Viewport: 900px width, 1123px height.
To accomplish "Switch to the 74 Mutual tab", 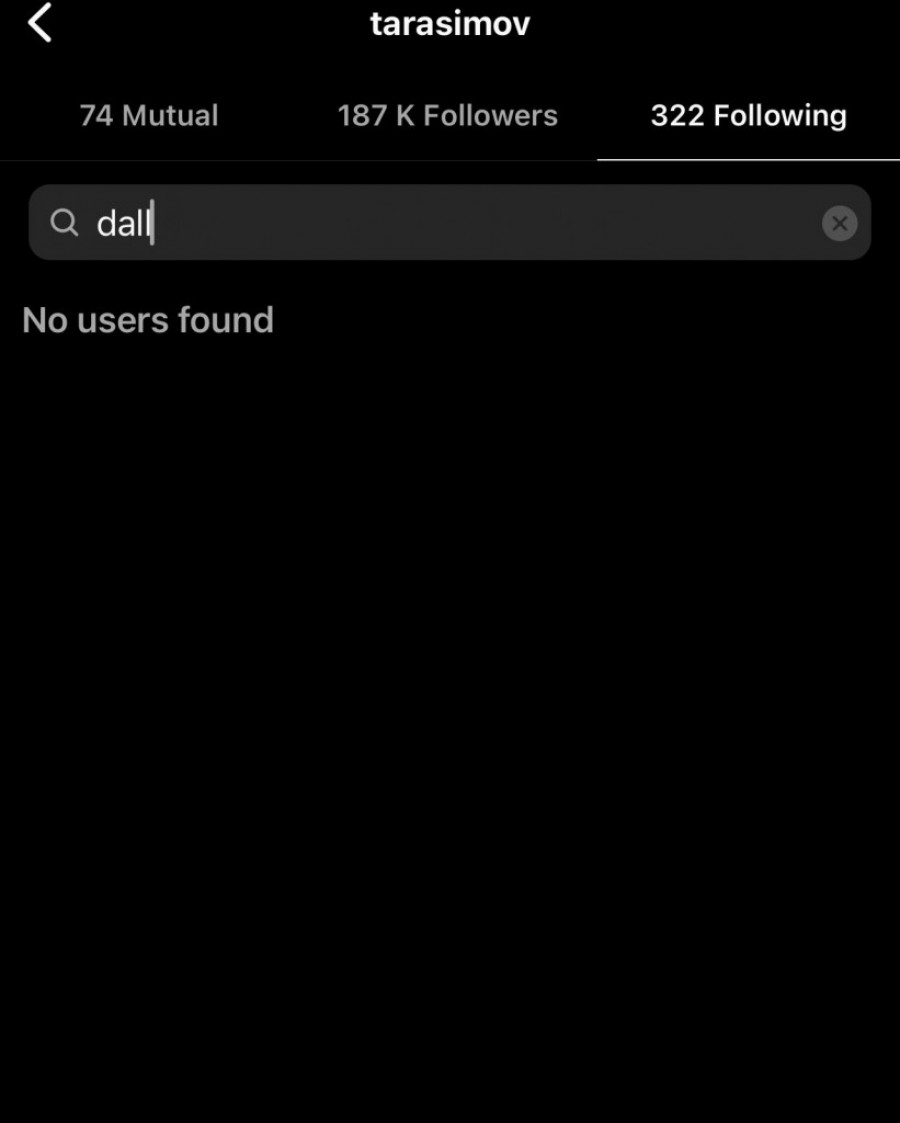I will point(149,116).
